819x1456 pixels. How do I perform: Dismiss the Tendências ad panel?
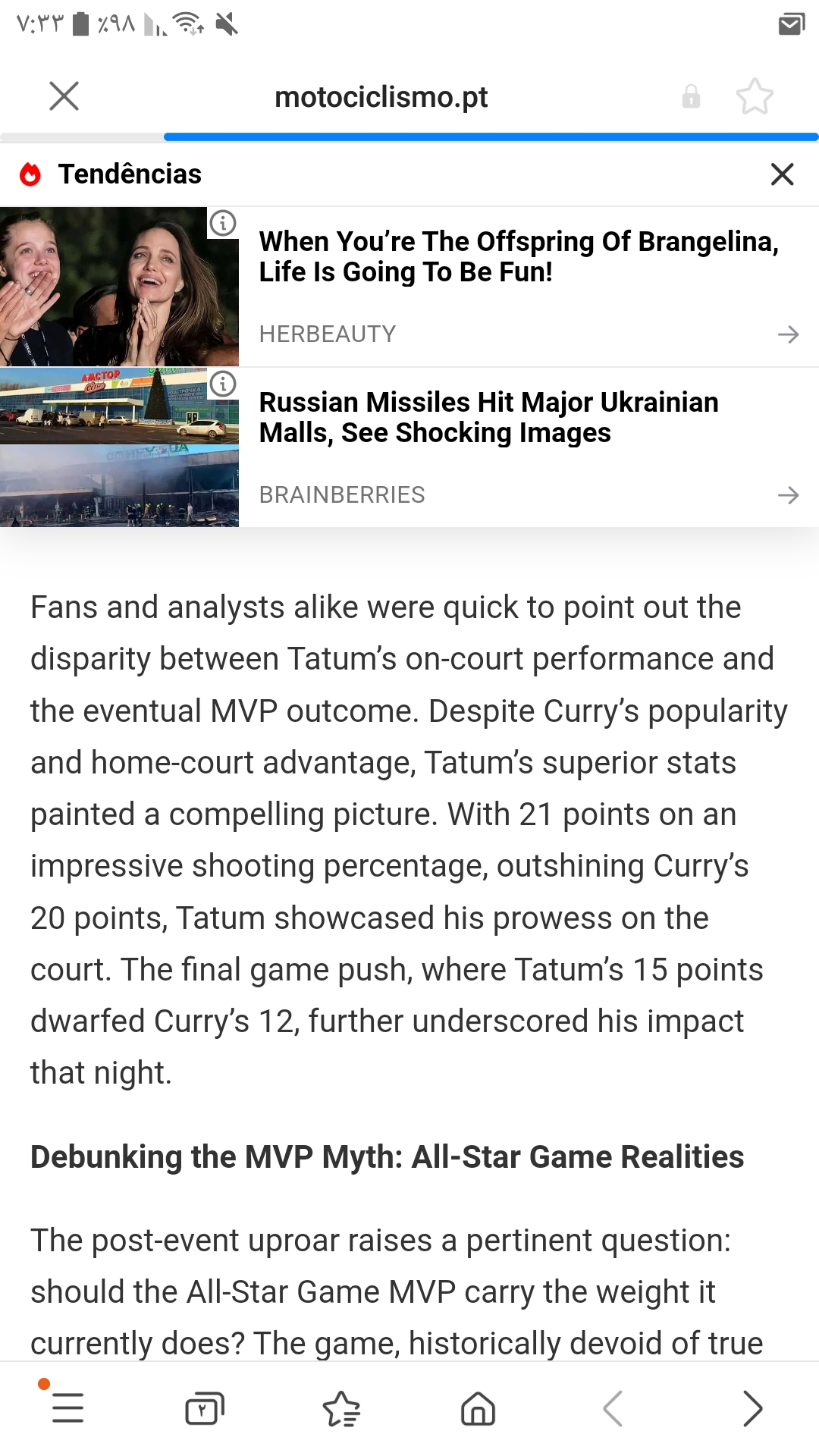pyautogui.click(x=782, y=174)
